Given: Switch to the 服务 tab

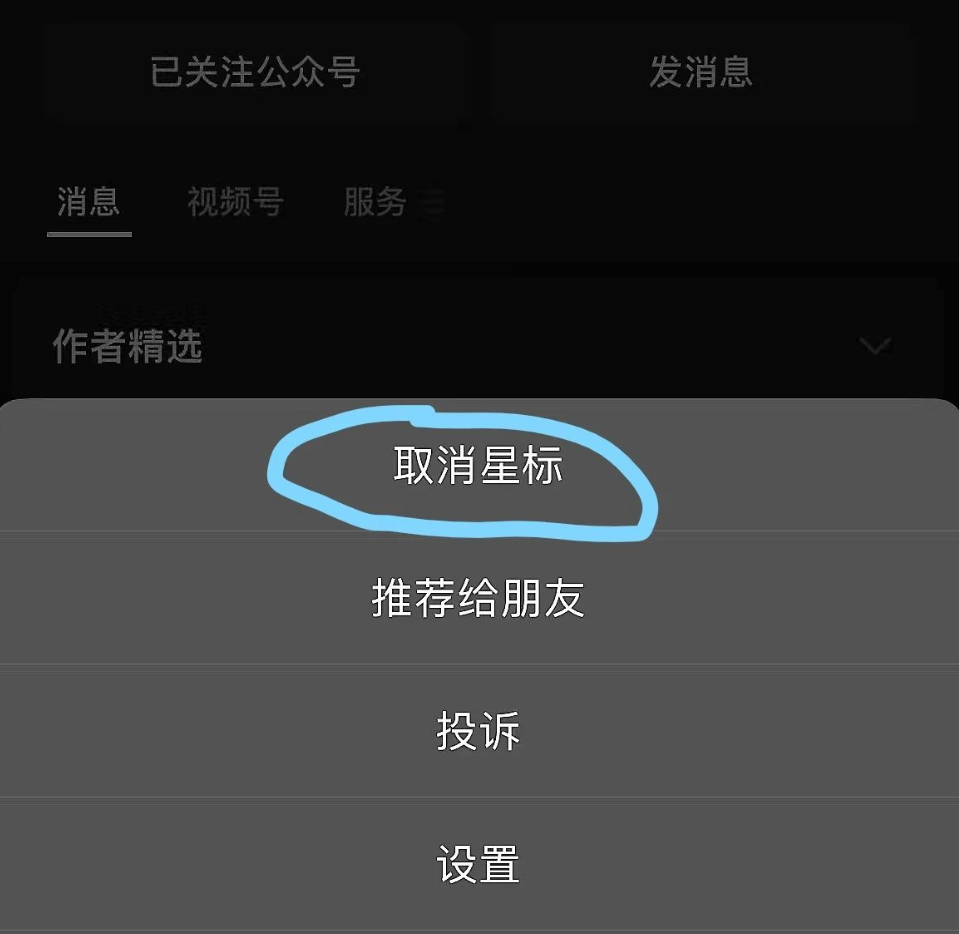Looking at the screenshot, I should [x=376, y=203].
